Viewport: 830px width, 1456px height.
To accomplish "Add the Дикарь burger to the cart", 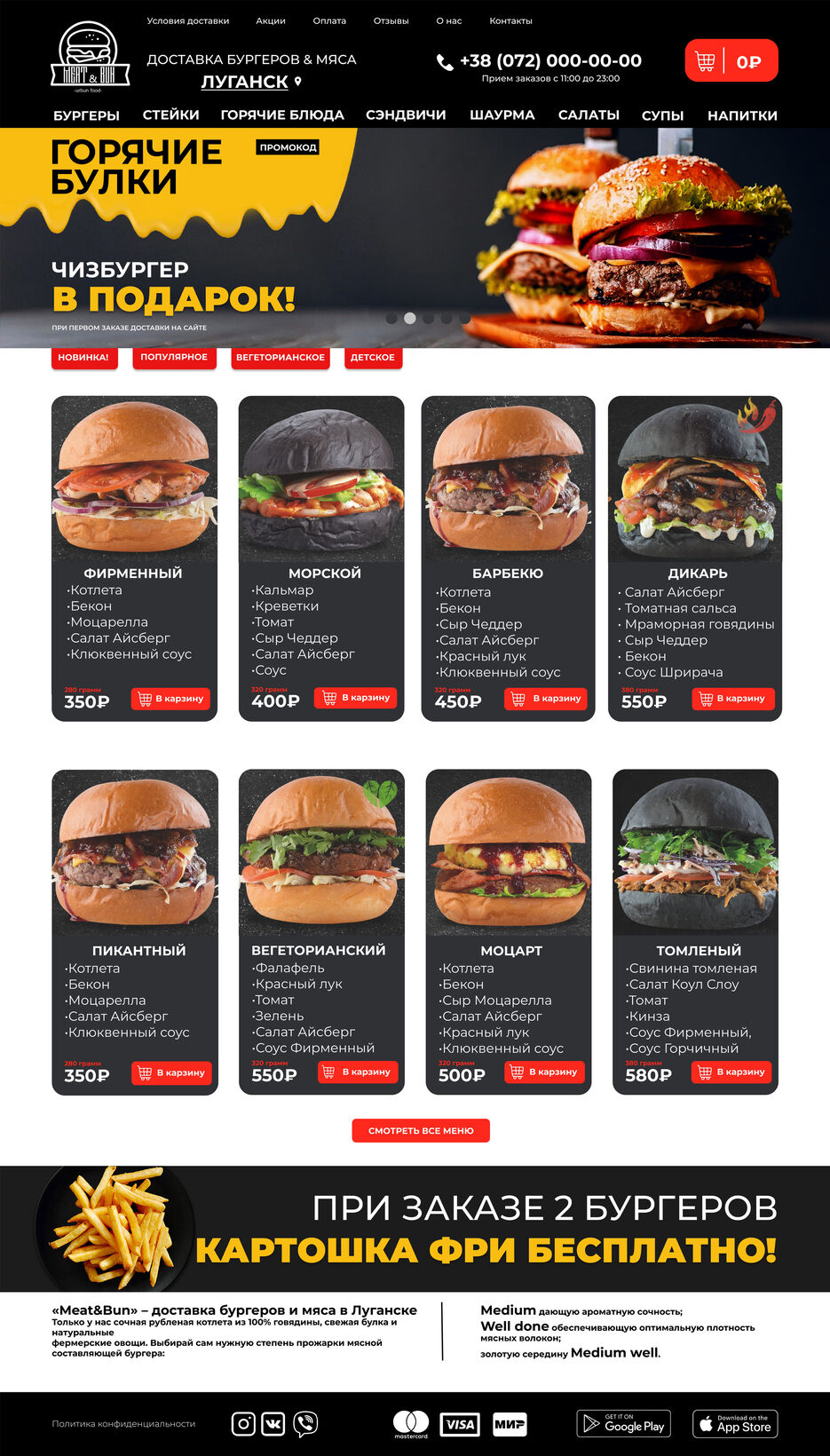I will click(x=732, y=699).
